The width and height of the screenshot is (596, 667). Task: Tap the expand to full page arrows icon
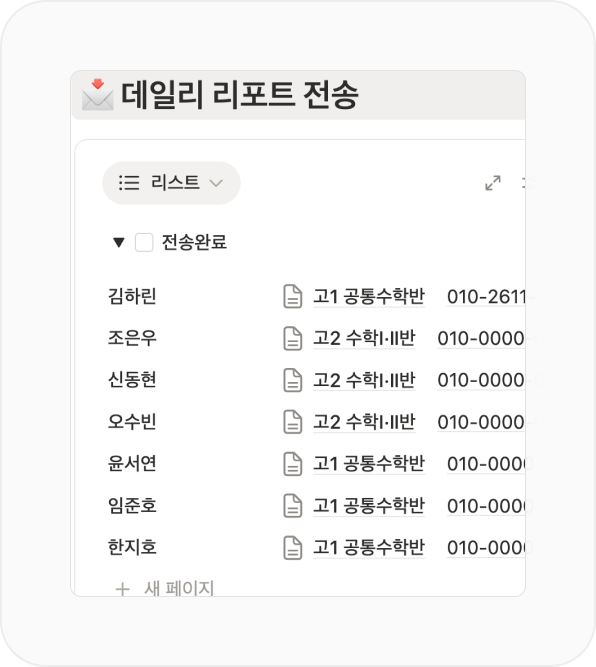tap(493, 183)
